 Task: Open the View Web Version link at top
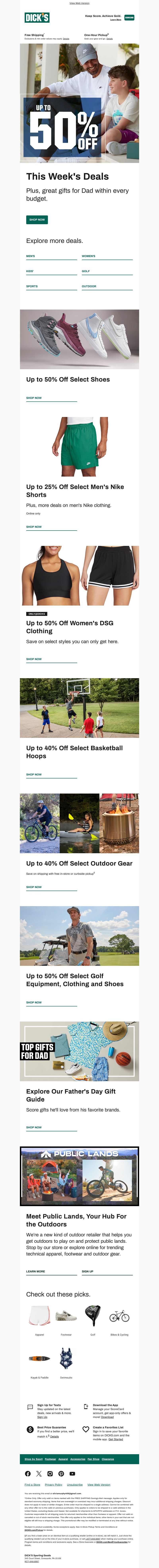(x=79, y=3)
